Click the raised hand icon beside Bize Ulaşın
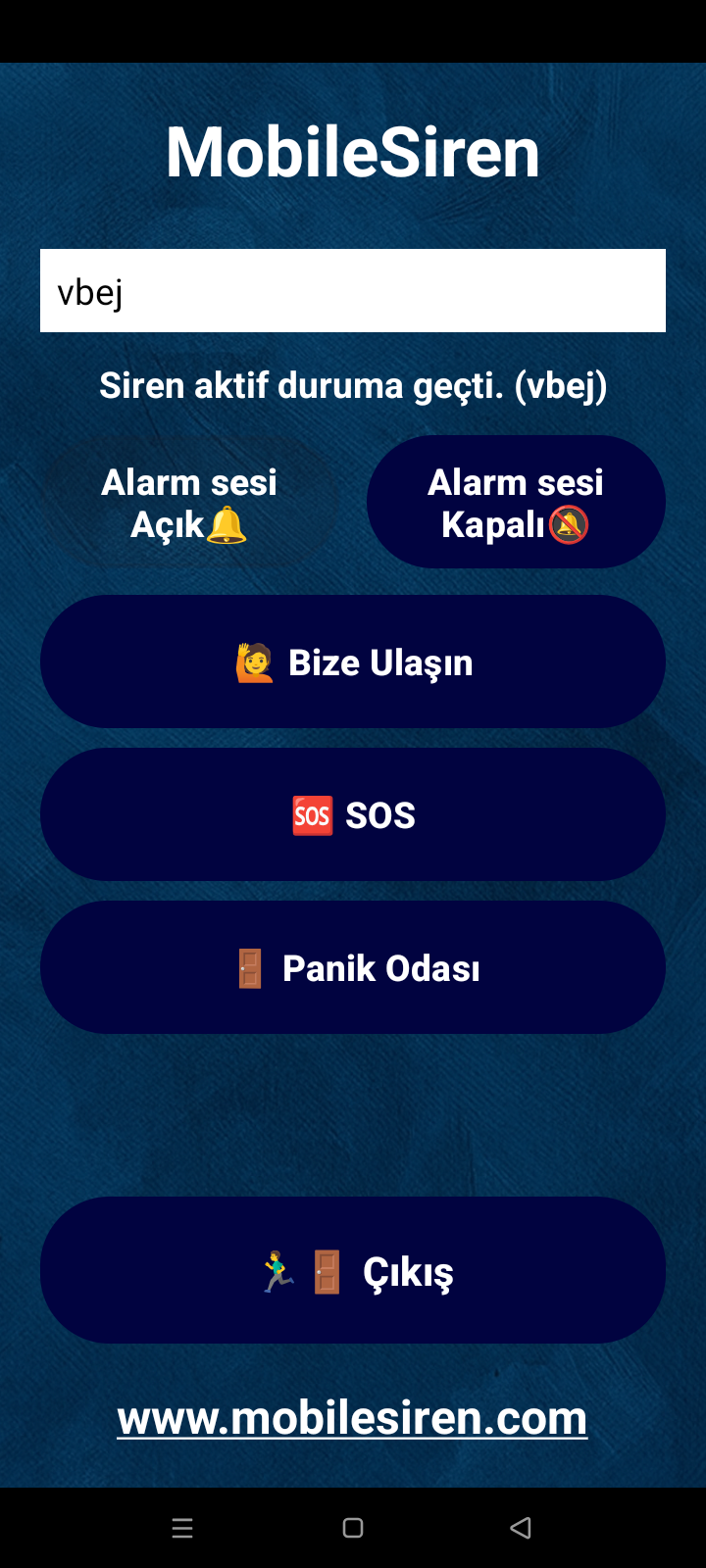 coord(252,661)
